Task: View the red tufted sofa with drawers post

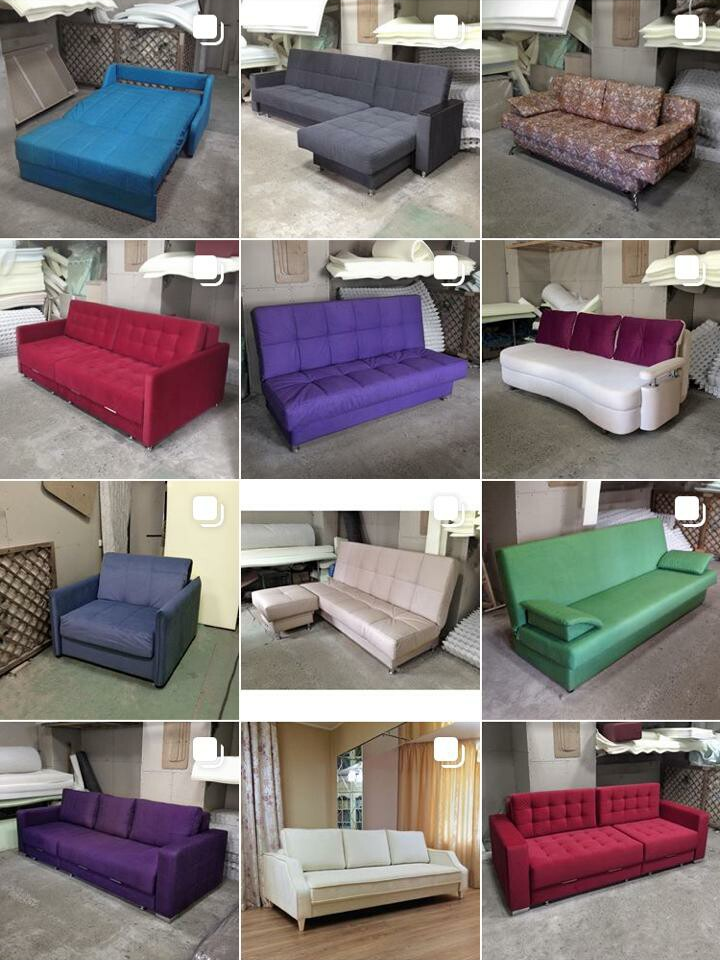Action: pyautogui.click(x=119, y=359)
